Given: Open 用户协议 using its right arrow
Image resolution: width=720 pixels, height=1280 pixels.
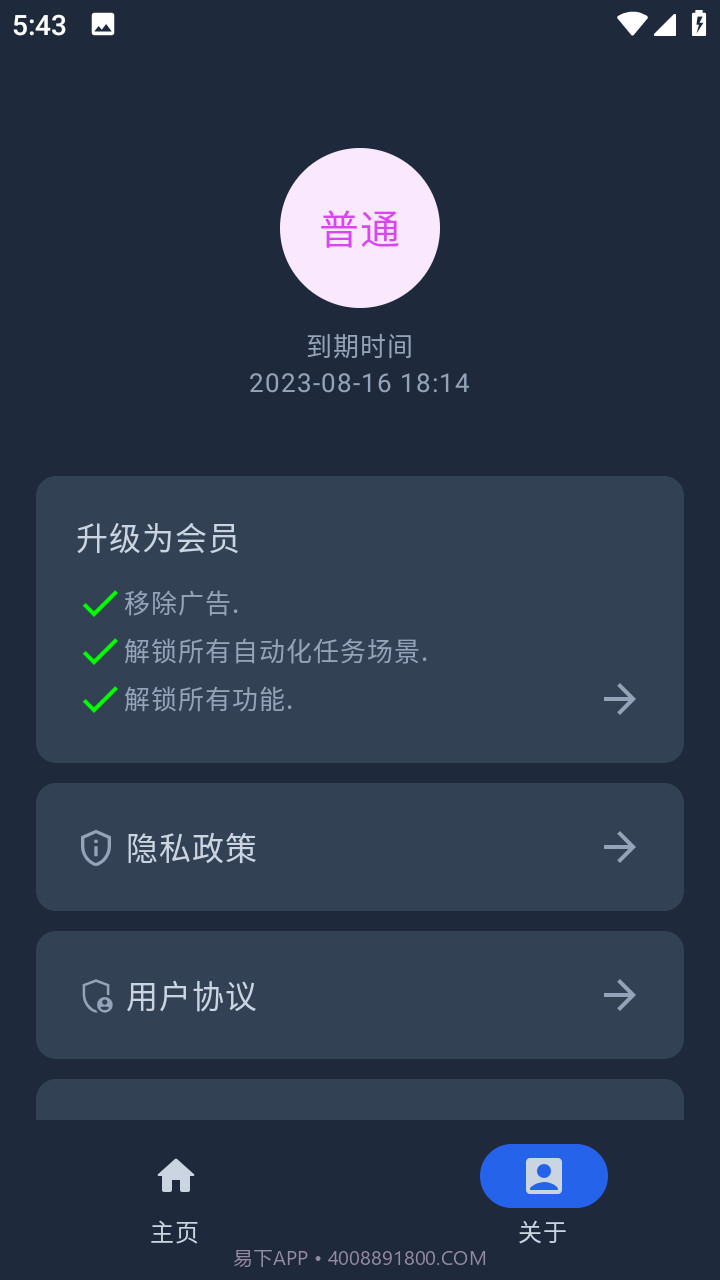Looking at the screenshot, I should [620, 995].
